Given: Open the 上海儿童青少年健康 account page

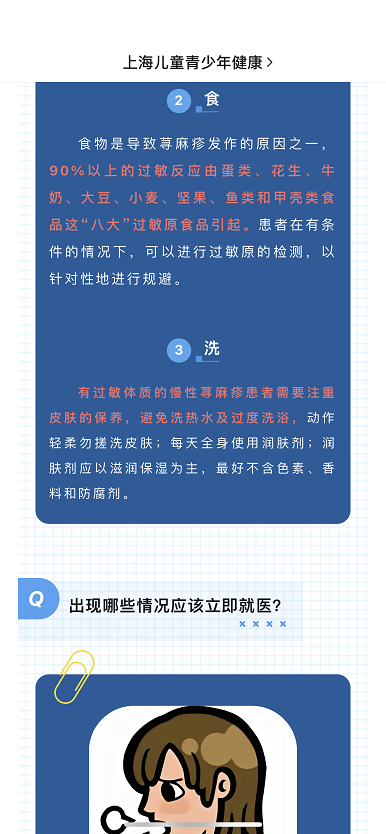Looking at the screenshot, I should click(198, 63).
